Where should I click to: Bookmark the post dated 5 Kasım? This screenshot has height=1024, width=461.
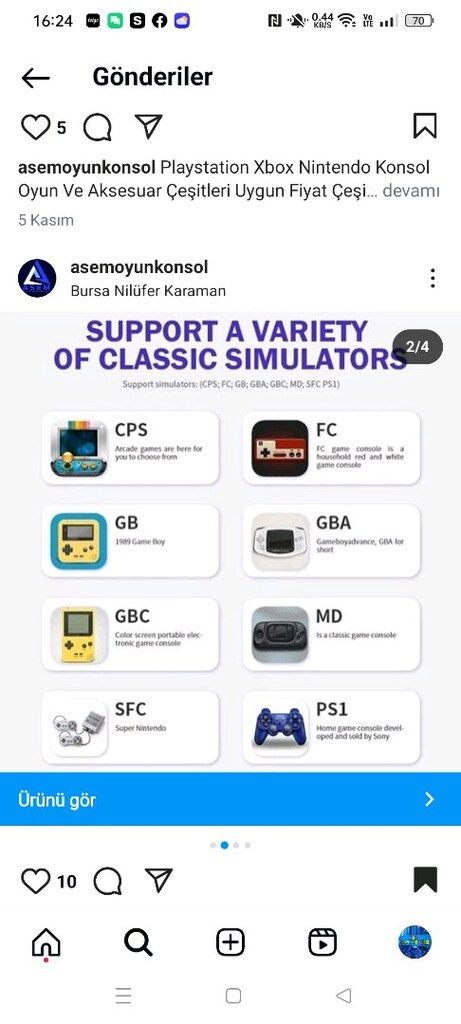point(424,126)
